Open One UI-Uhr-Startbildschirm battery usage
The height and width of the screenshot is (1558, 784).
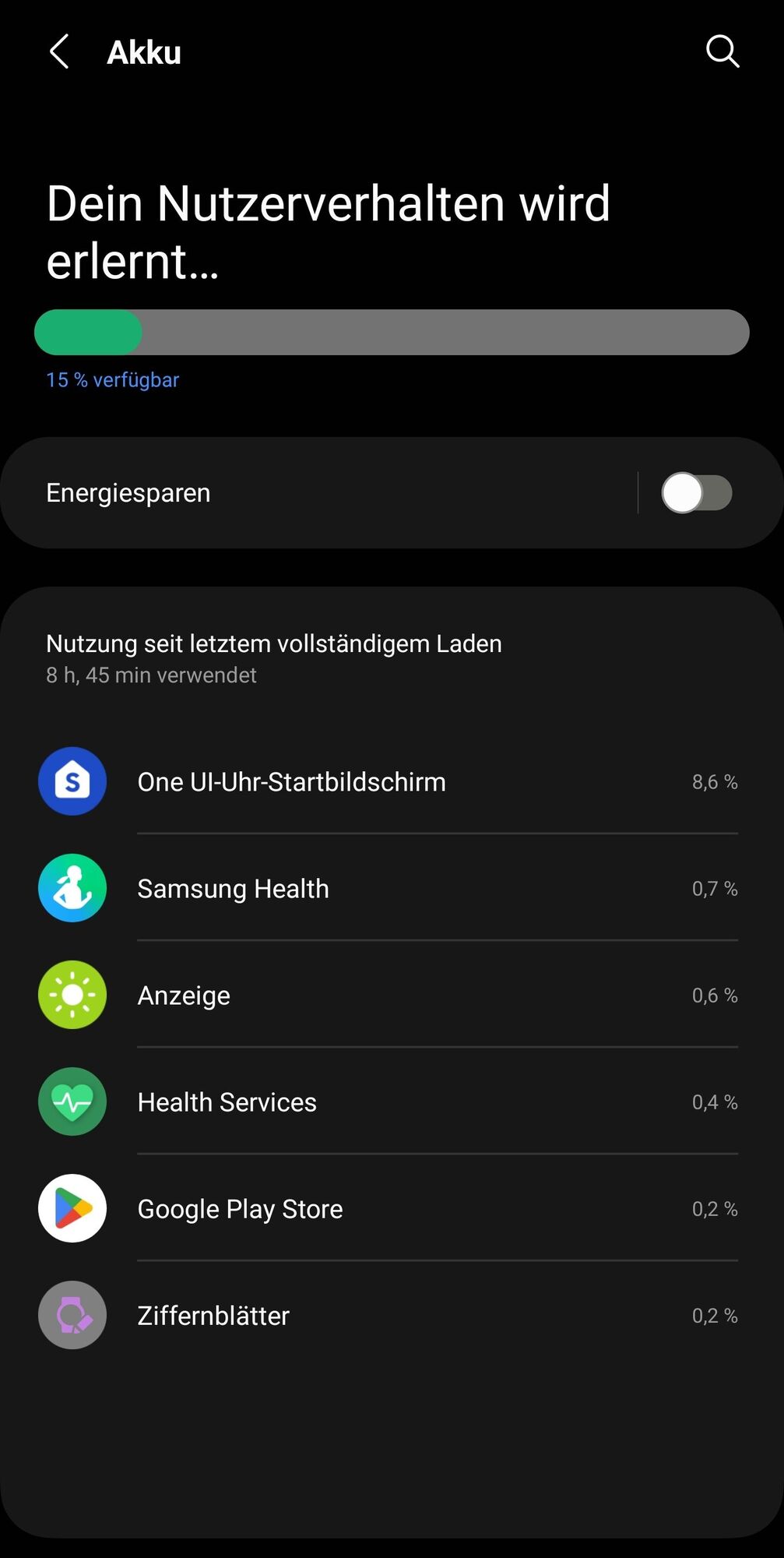pos(389,781)
